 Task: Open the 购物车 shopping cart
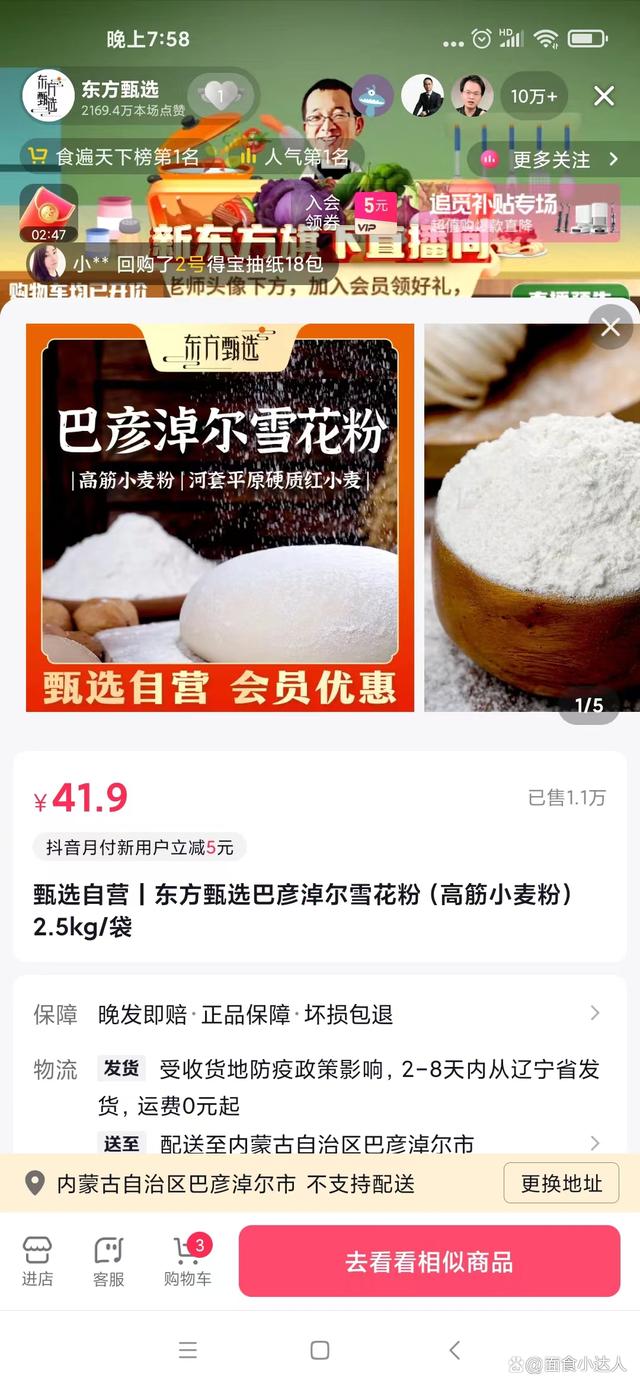pos(187,1260)
